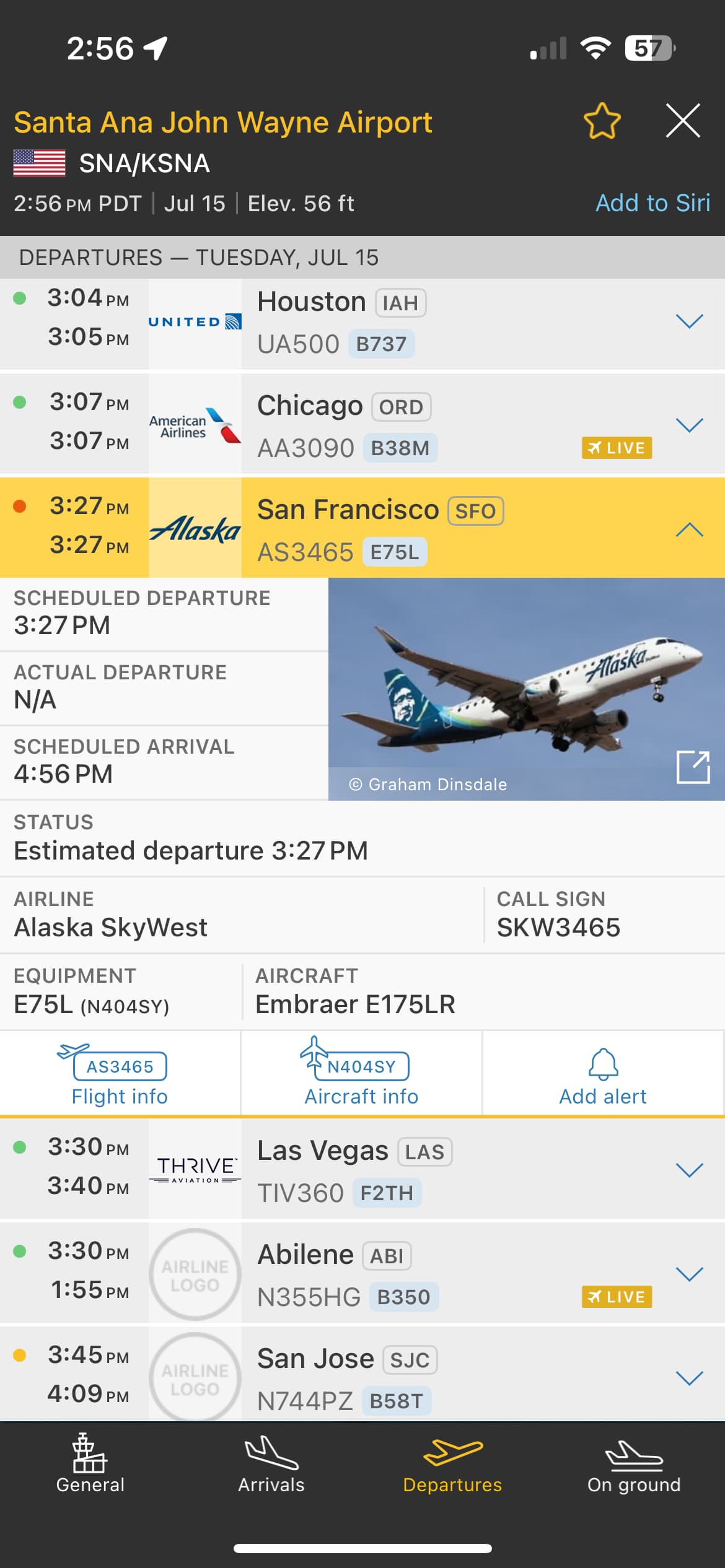Open the Alaska aircraft photo full size
725x1568 pixels.
(x=692, y=767)
